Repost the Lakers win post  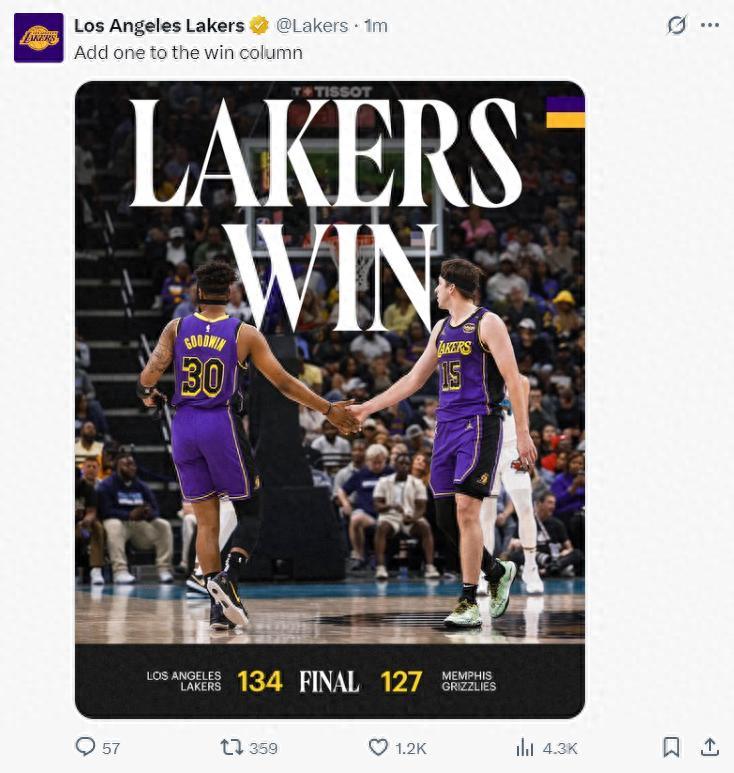(x=232, y=747)
